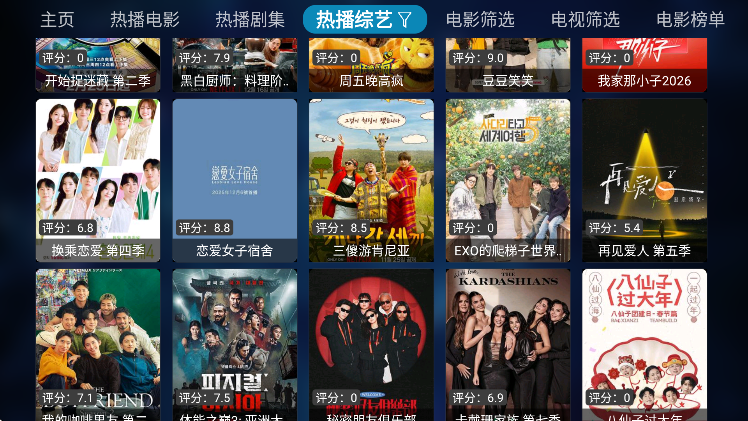Open 换乘恋爱 第四季

98,180
